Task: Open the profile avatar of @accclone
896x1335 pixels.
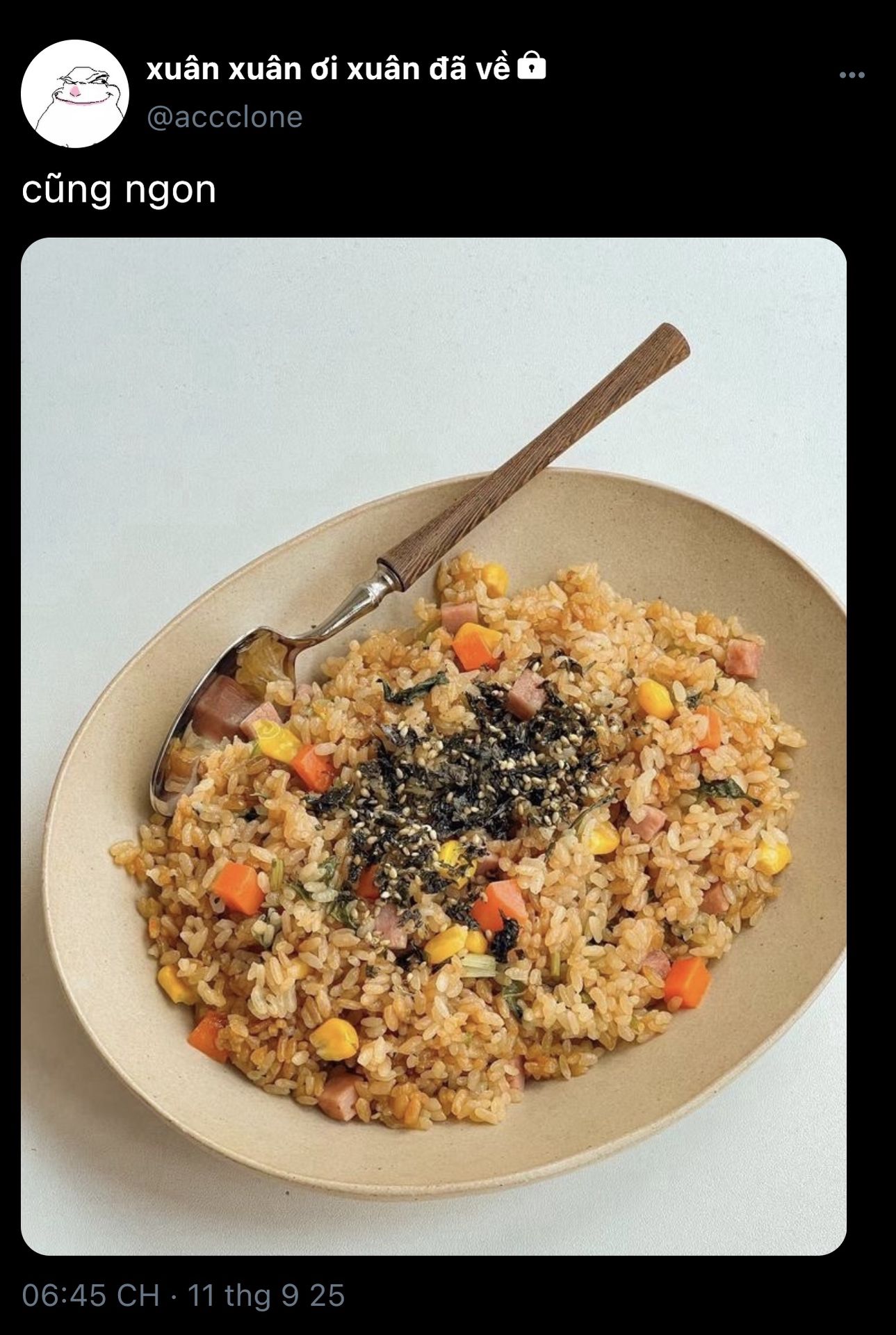Action: point(75,94)
